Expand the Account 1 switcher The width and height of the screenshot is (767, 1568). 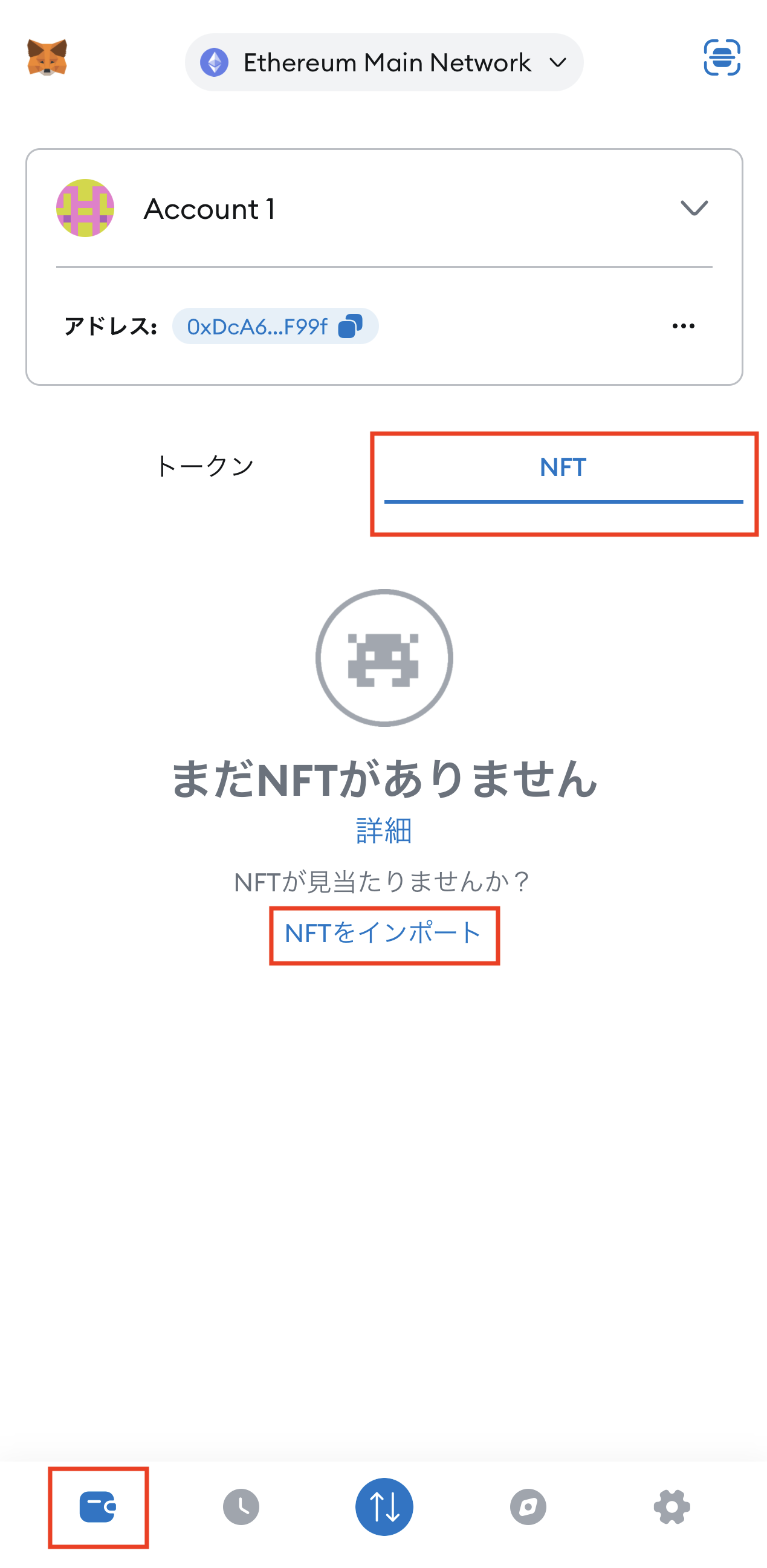tap(693, 208)
